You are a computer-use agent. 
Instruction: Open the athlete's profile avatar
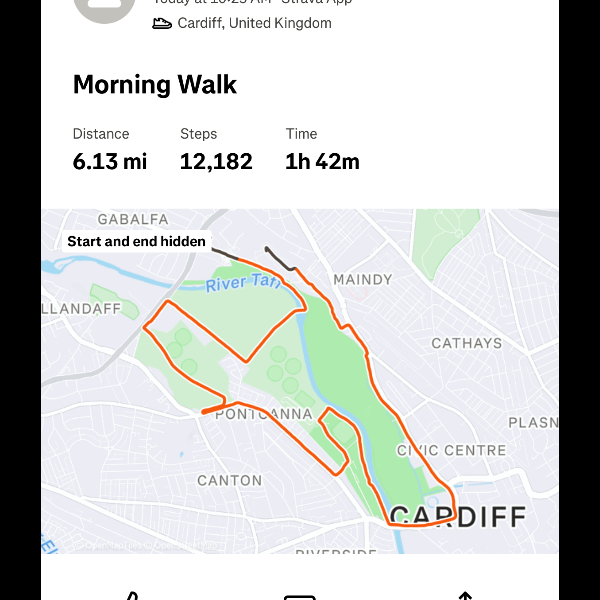pos(105,8)
